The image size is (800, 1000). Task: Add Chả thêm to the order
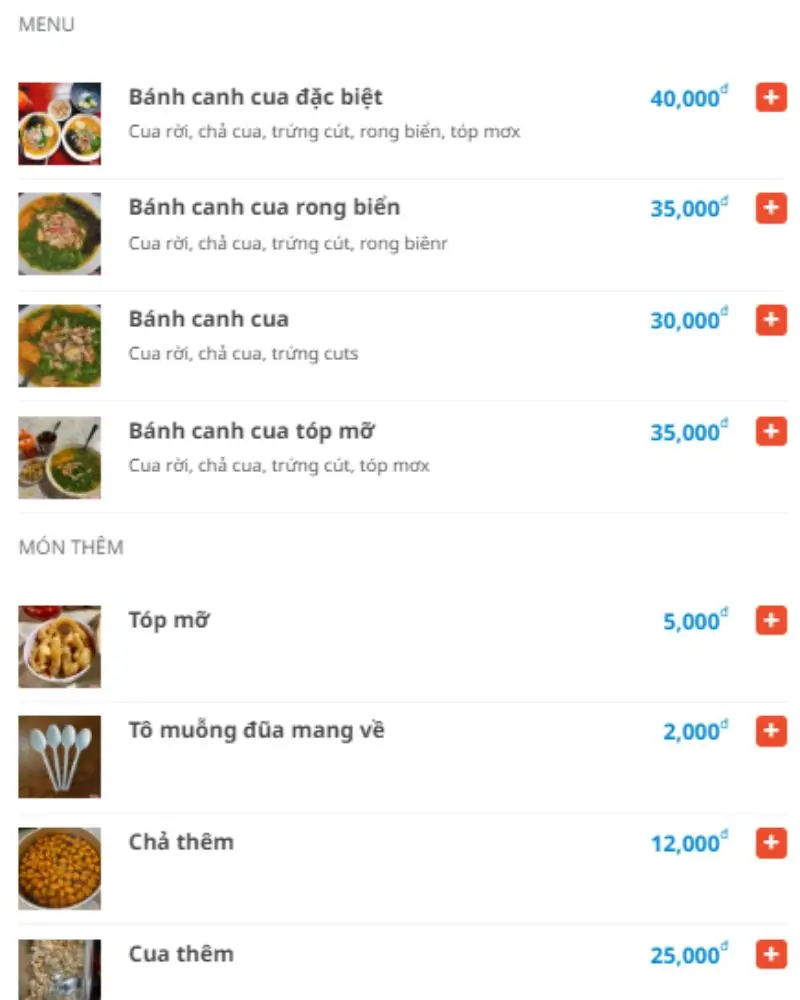point(771,843)
